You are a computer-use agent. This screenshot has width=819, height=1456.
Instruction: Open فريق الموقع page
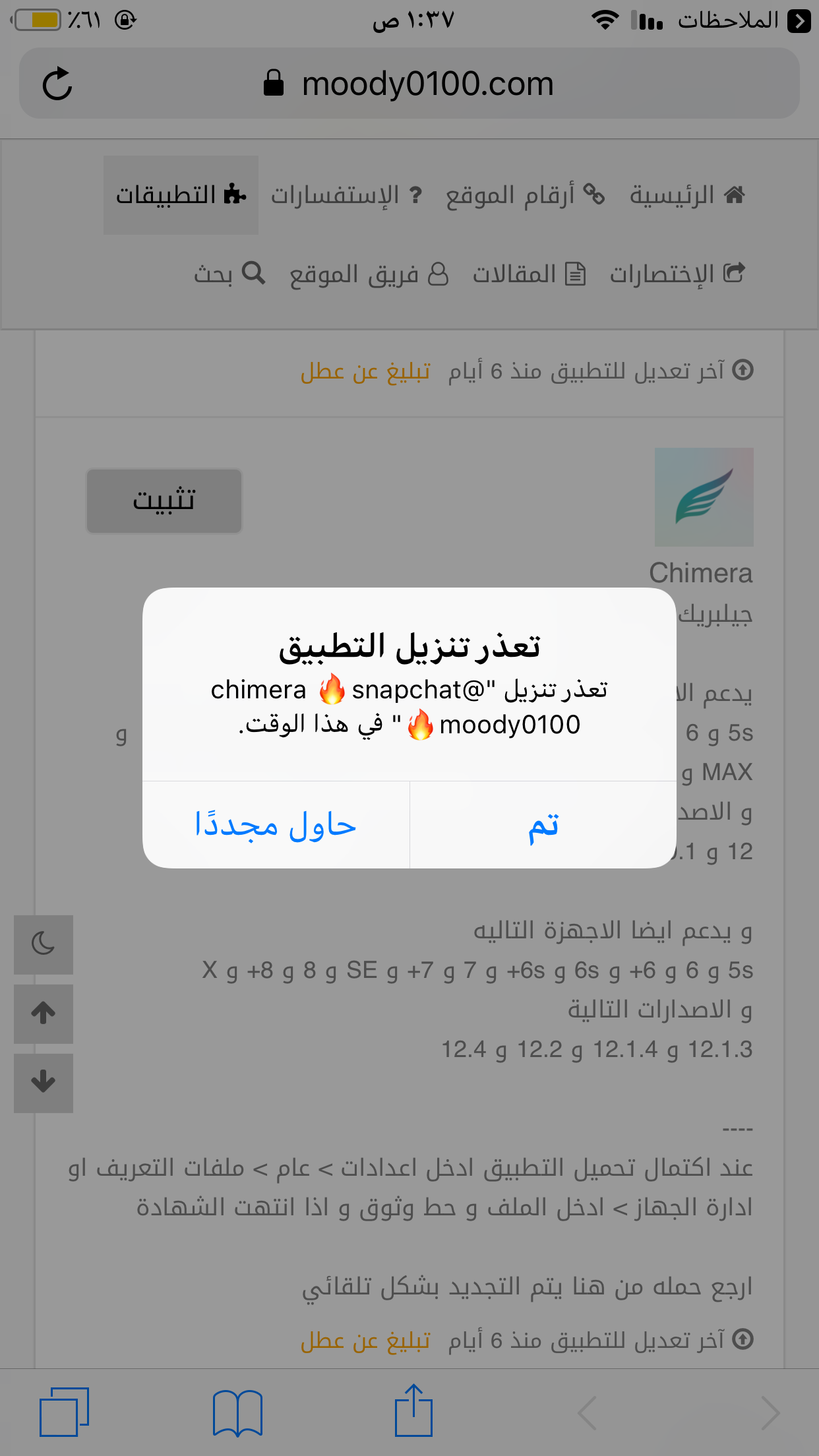(369, 274)
